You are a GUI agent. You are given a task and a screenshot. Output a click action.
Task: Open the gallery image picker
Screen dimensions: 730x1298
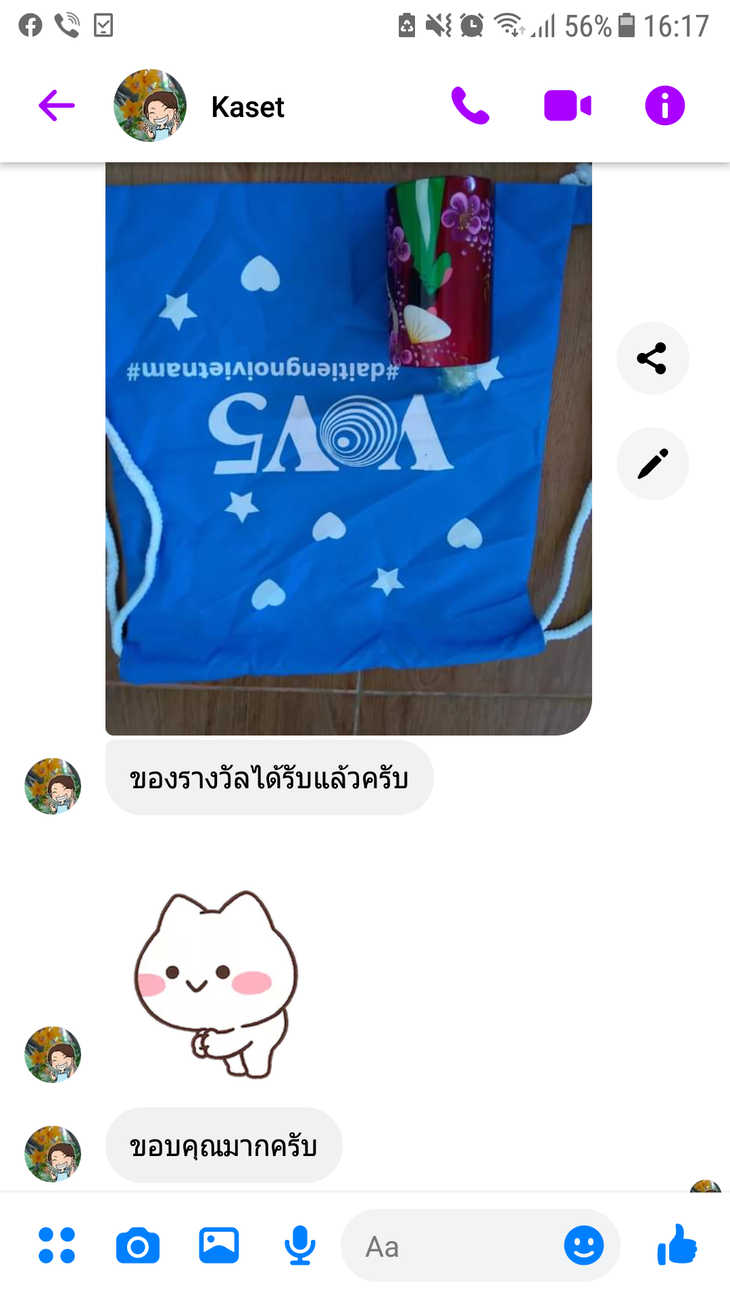(218, 1245)
